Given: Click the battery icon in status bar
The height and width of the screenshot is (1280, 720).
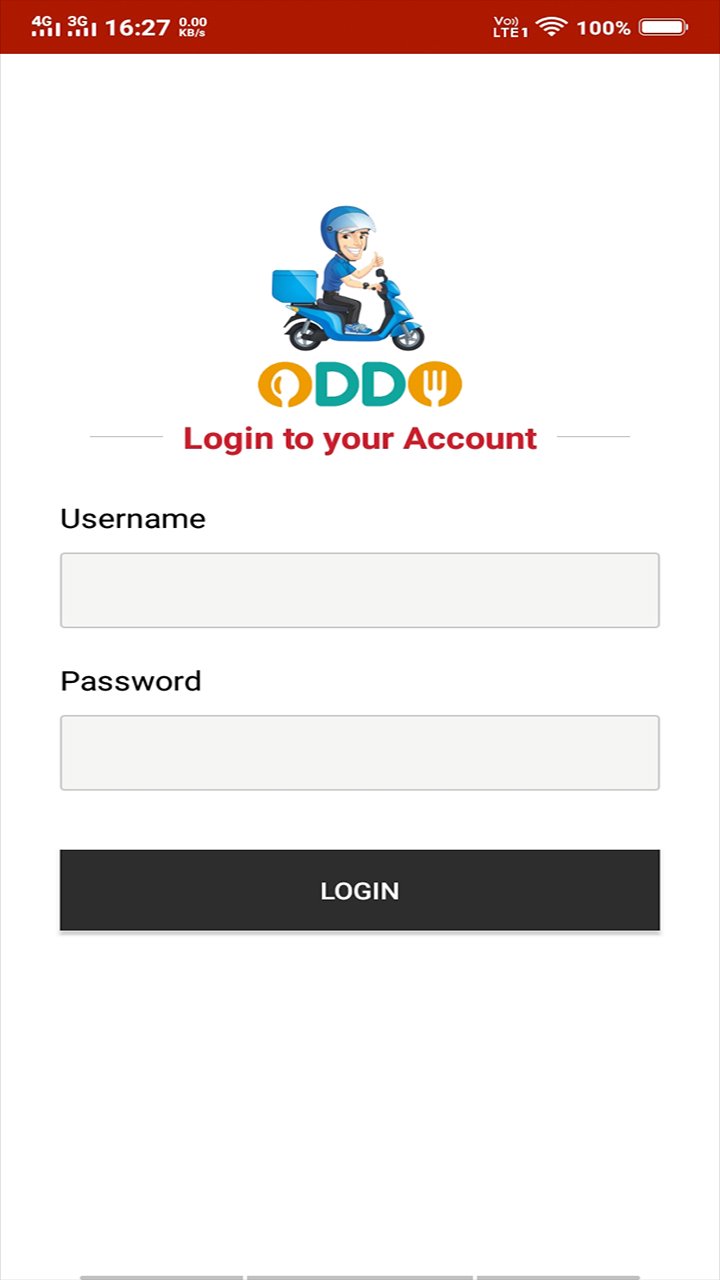Looking at the screenshot, I should pyautogui.click(x=663, y=27).
